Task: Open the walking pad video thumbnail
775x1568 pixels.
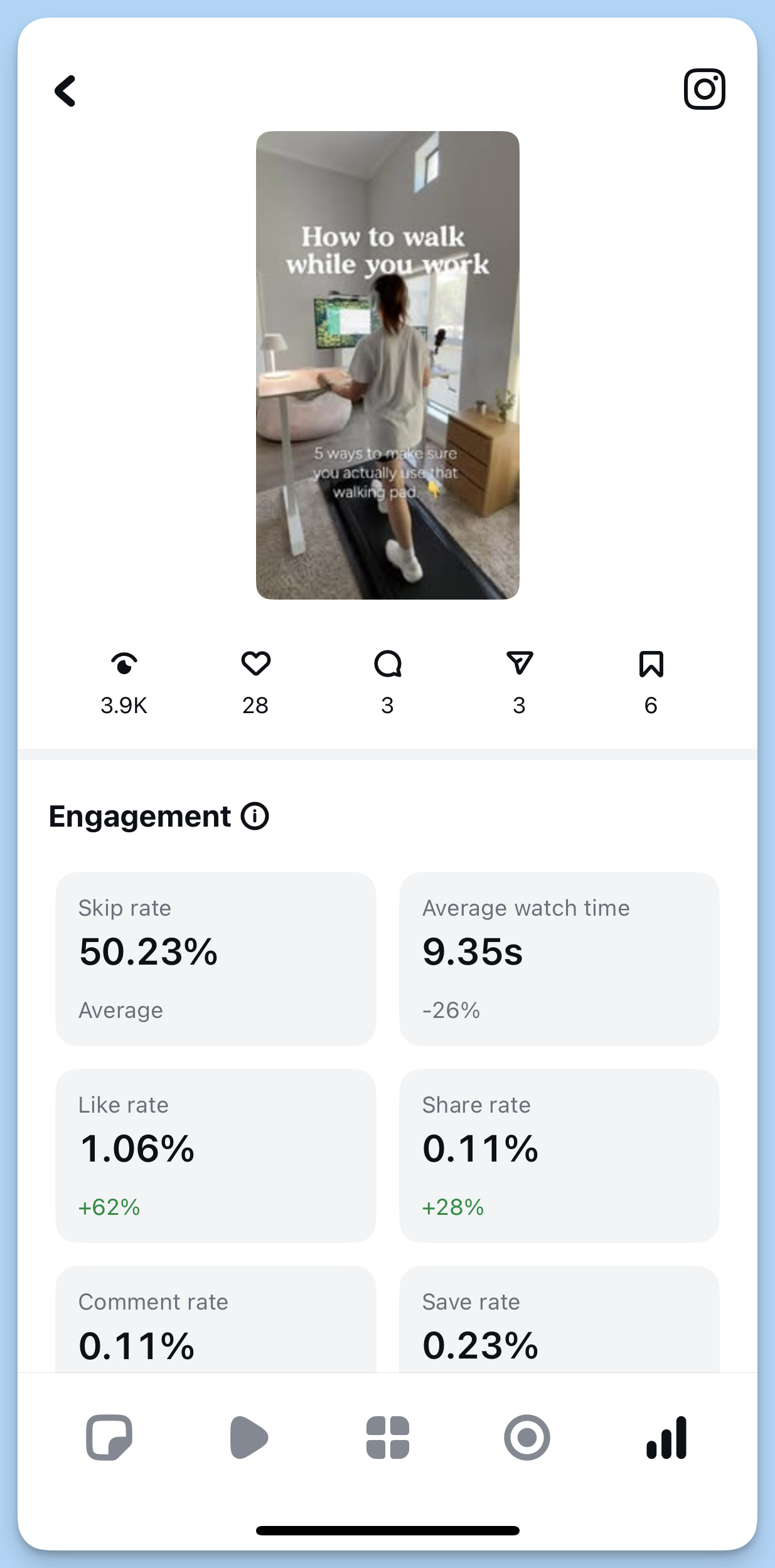Action: [387, 365]
